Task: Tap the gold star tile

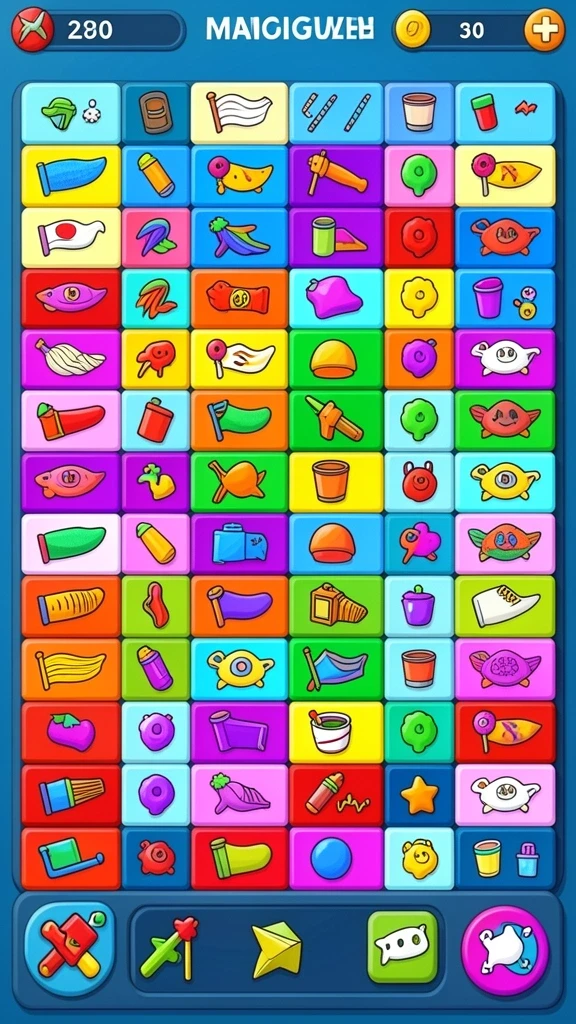Action: pyautogui.click(x=418, y=795)
